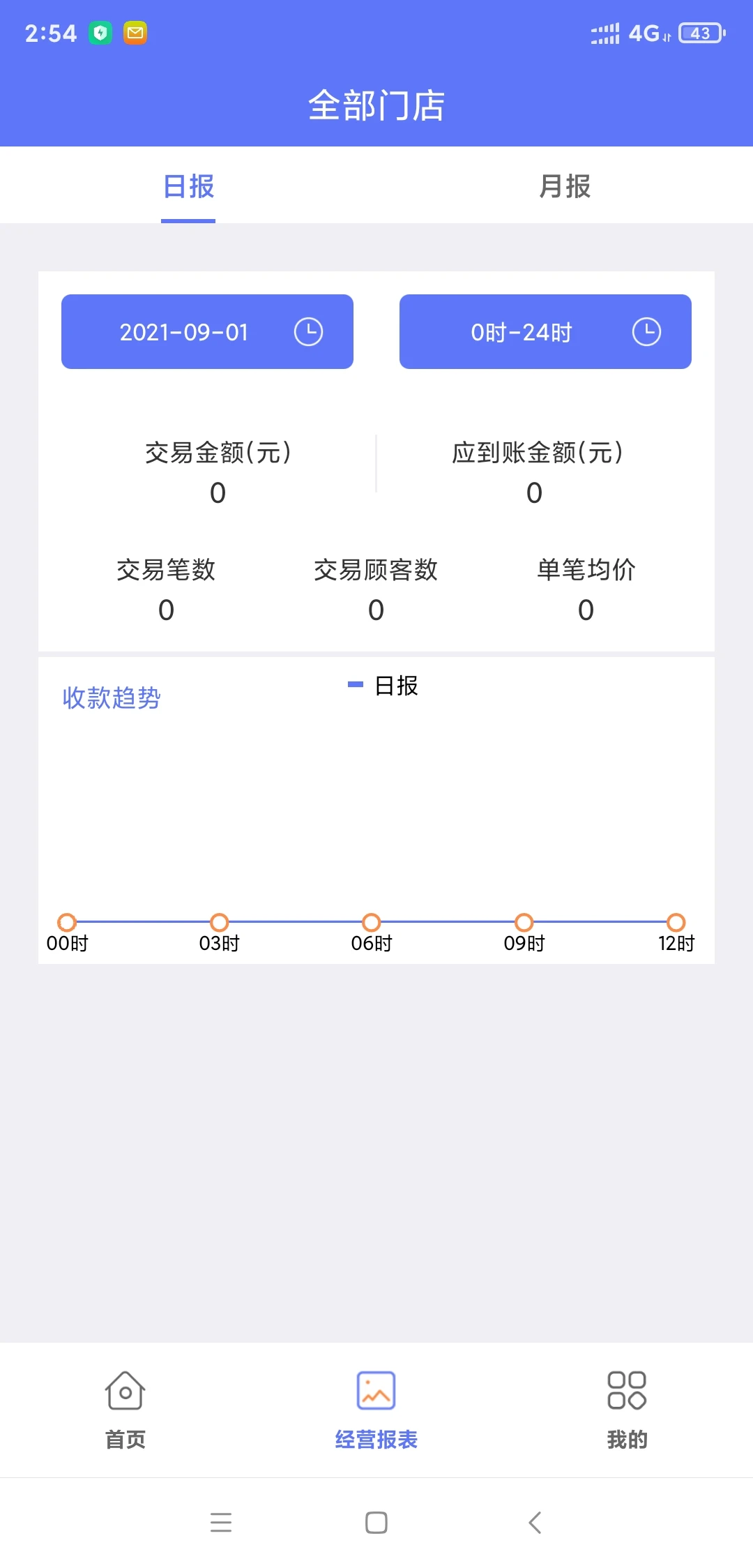Switch to the 月报 tab

pos(565,185)
